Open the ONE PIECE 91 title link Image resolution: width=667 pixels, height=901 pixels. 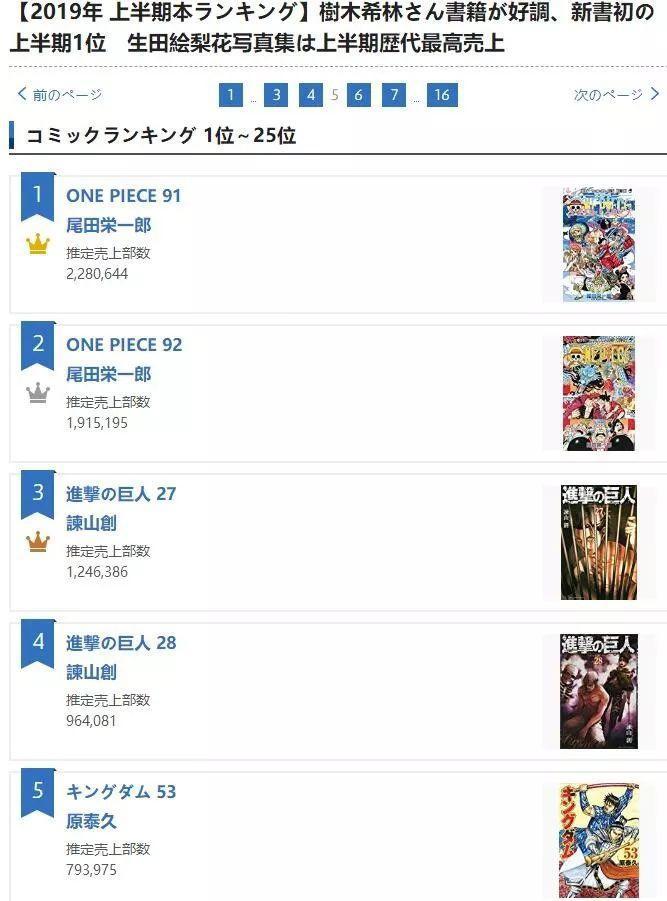pos(123,195)
